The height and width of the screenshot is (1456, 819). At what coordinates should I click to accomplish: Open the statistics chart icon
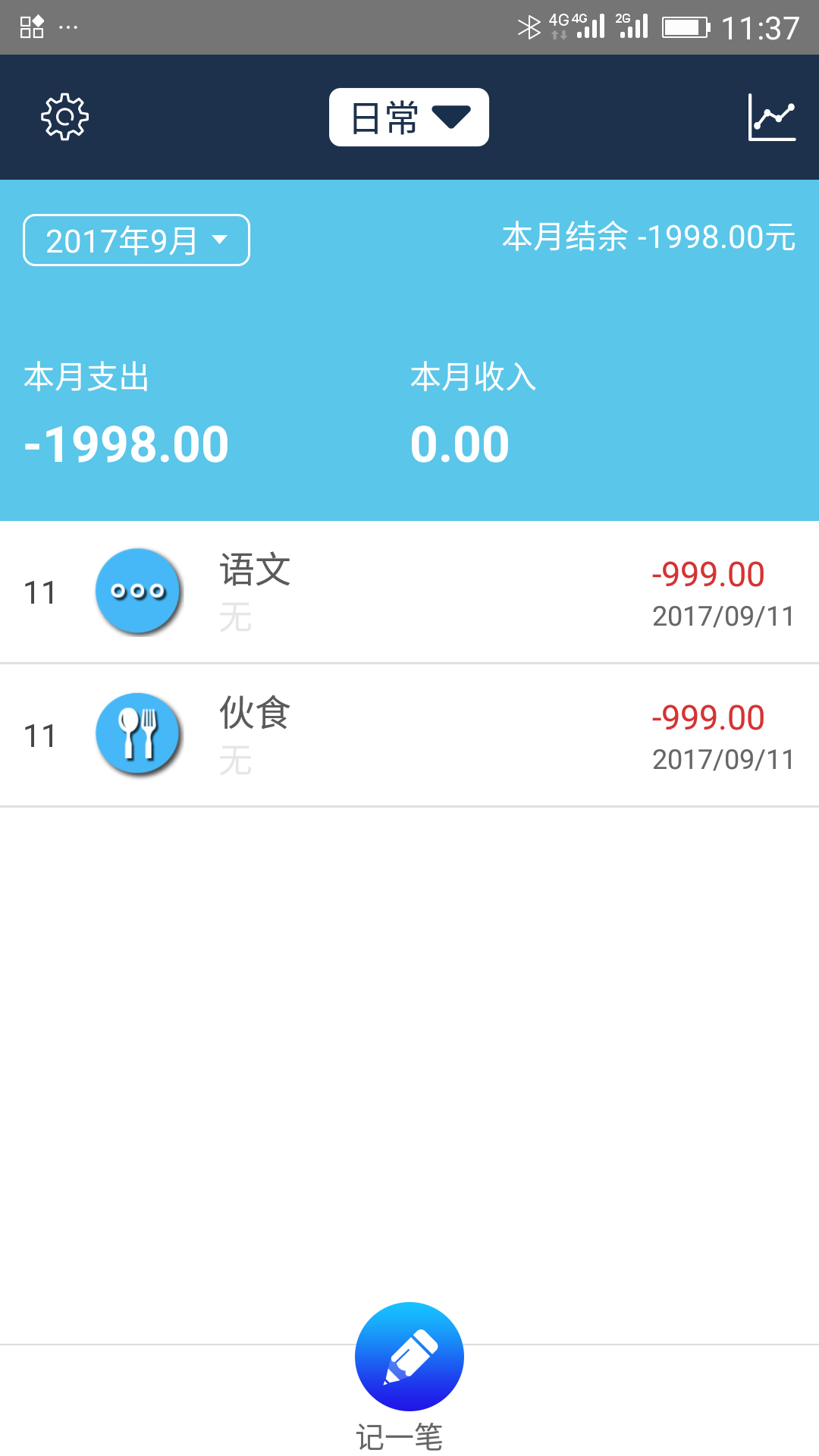tap(771, 118)
